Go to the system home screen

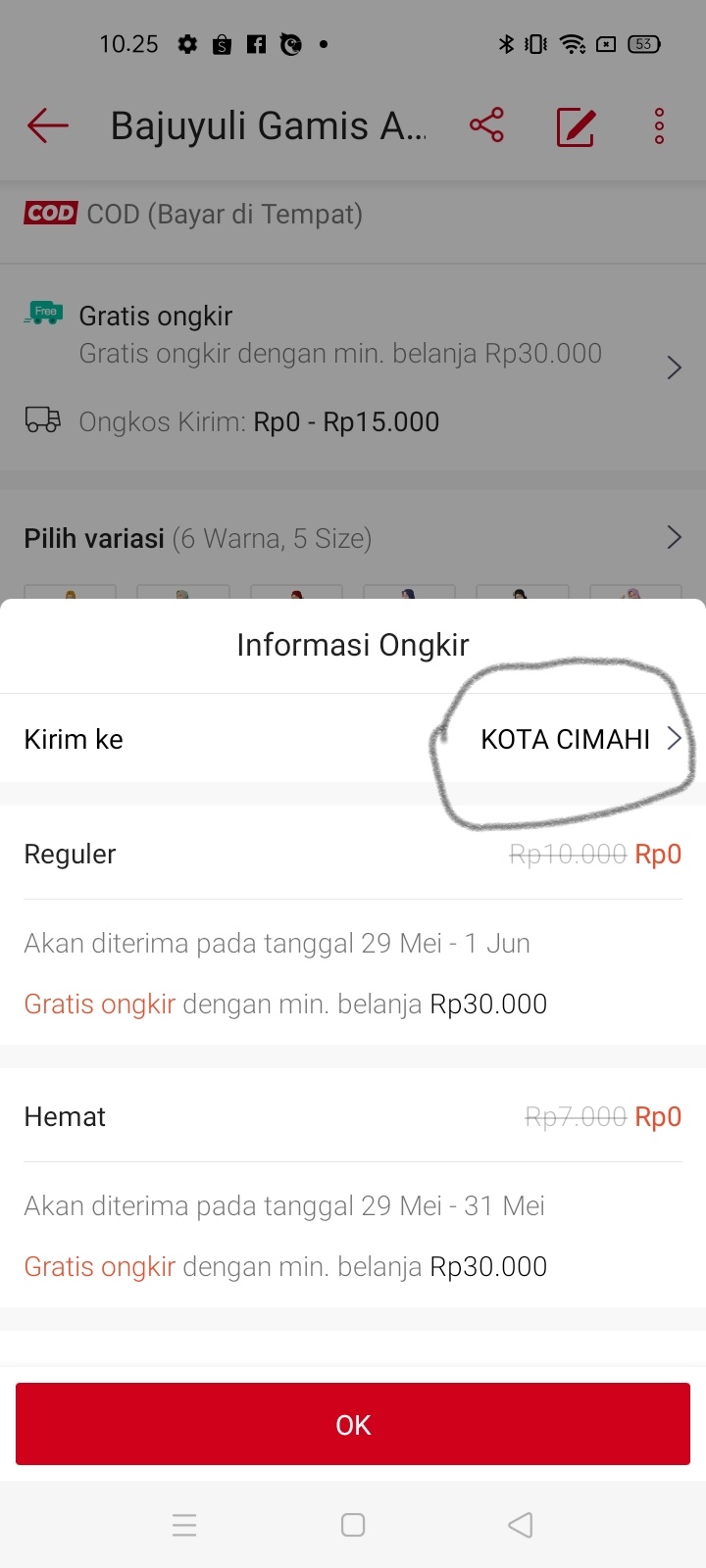(x=353, y=1525)
